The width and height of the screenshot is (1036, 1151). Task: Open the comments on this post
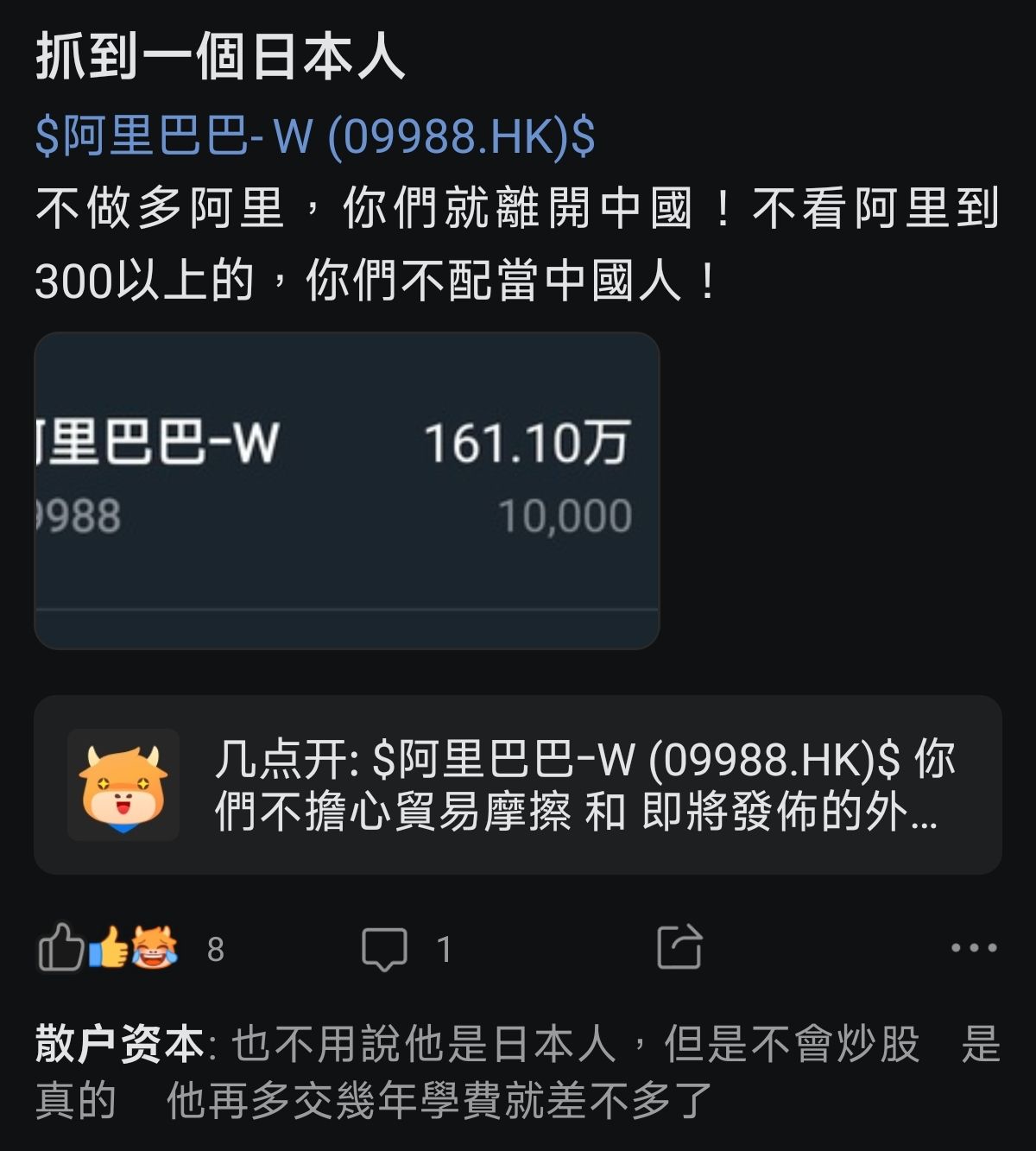coord(384,948)
